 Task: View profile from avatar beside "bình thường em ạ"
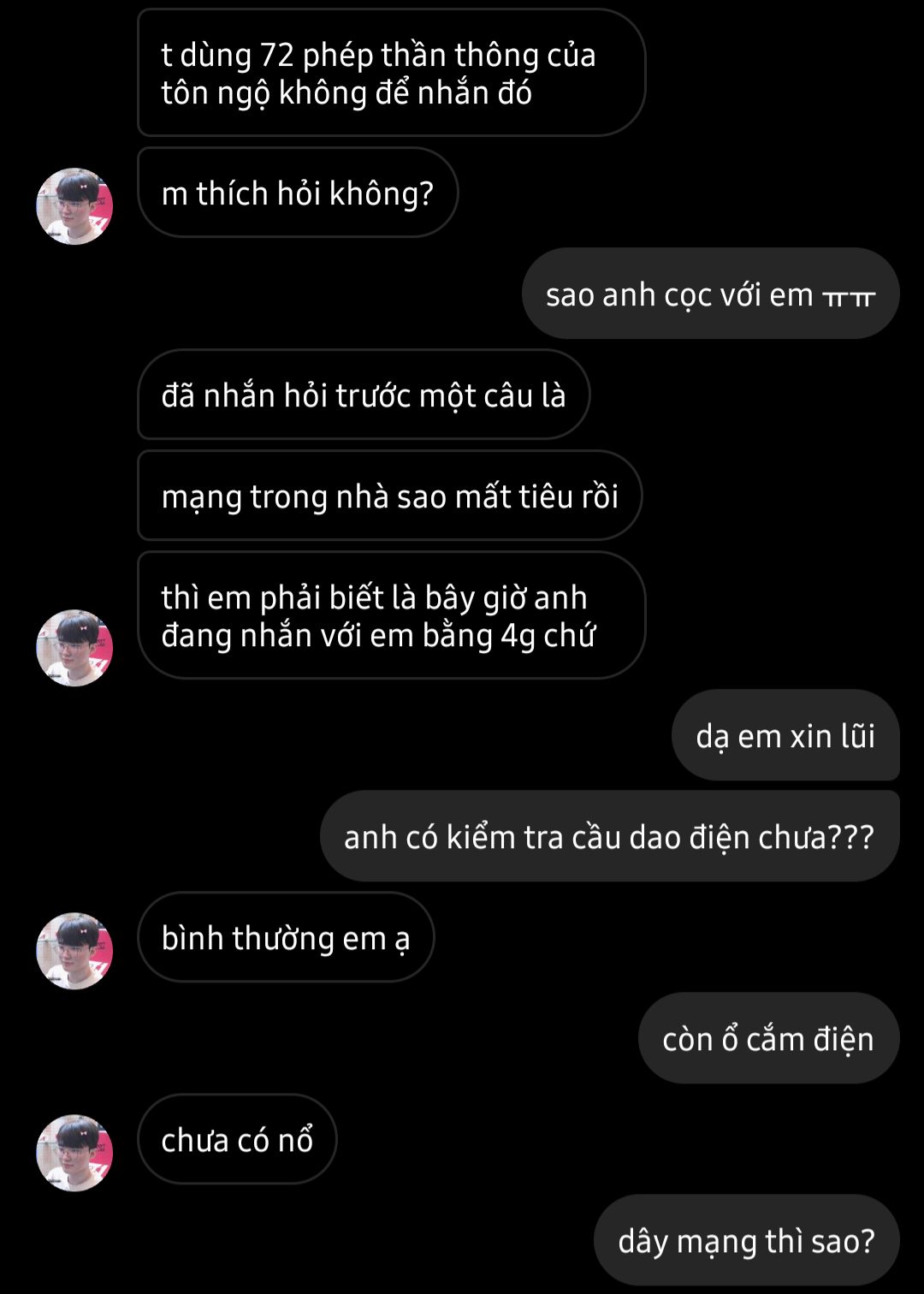click(x=74, y=951)
